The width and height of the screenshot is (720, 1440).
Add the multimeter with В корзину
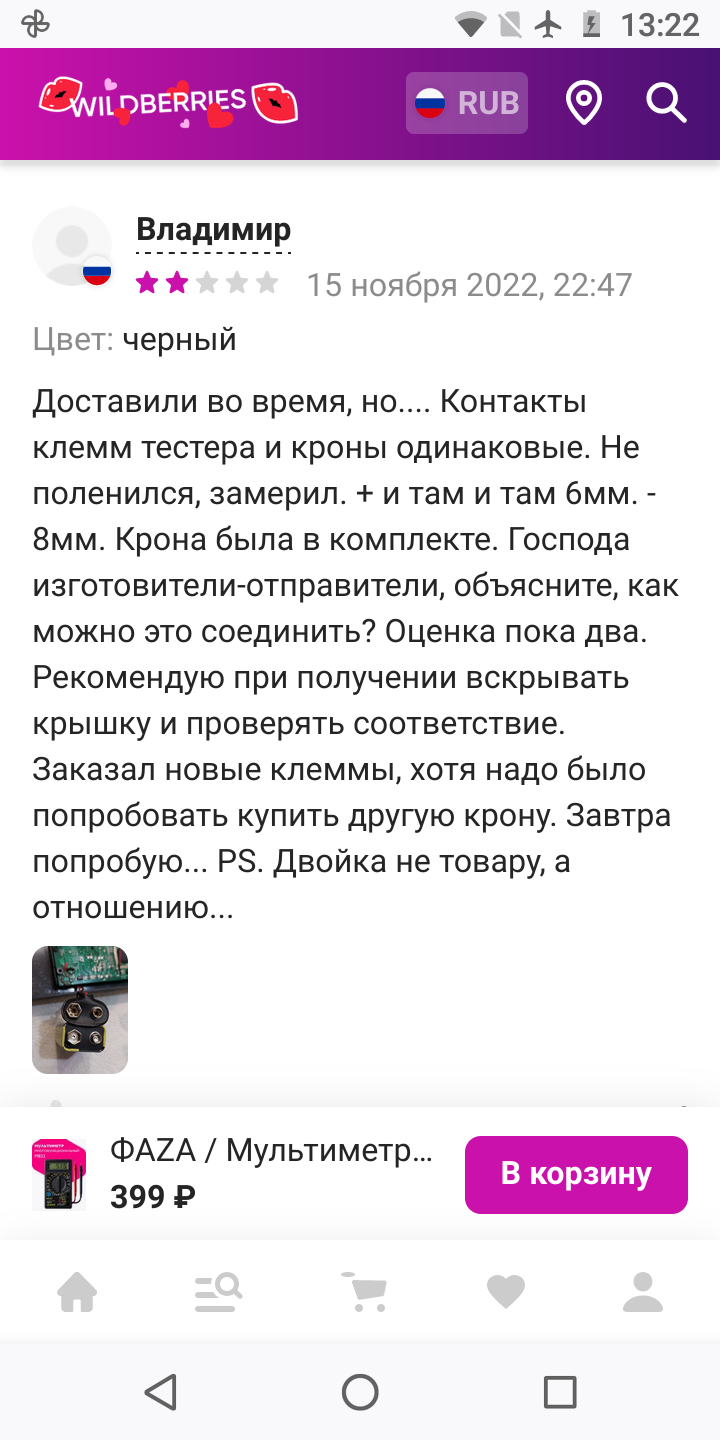[x=576, y=1174]
